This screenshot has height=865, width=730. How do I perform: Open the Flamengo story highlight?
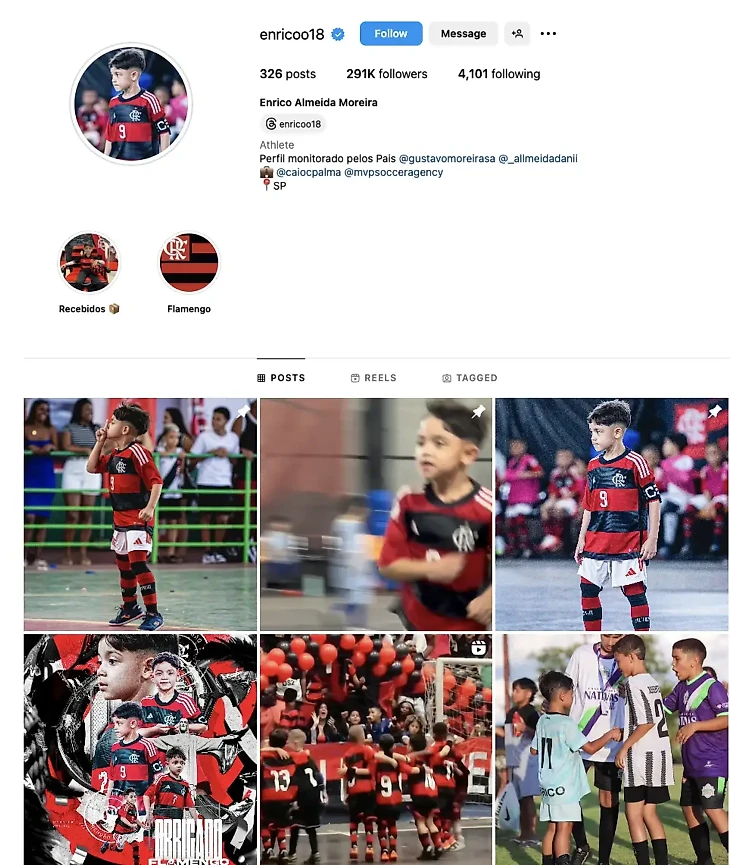189,263
